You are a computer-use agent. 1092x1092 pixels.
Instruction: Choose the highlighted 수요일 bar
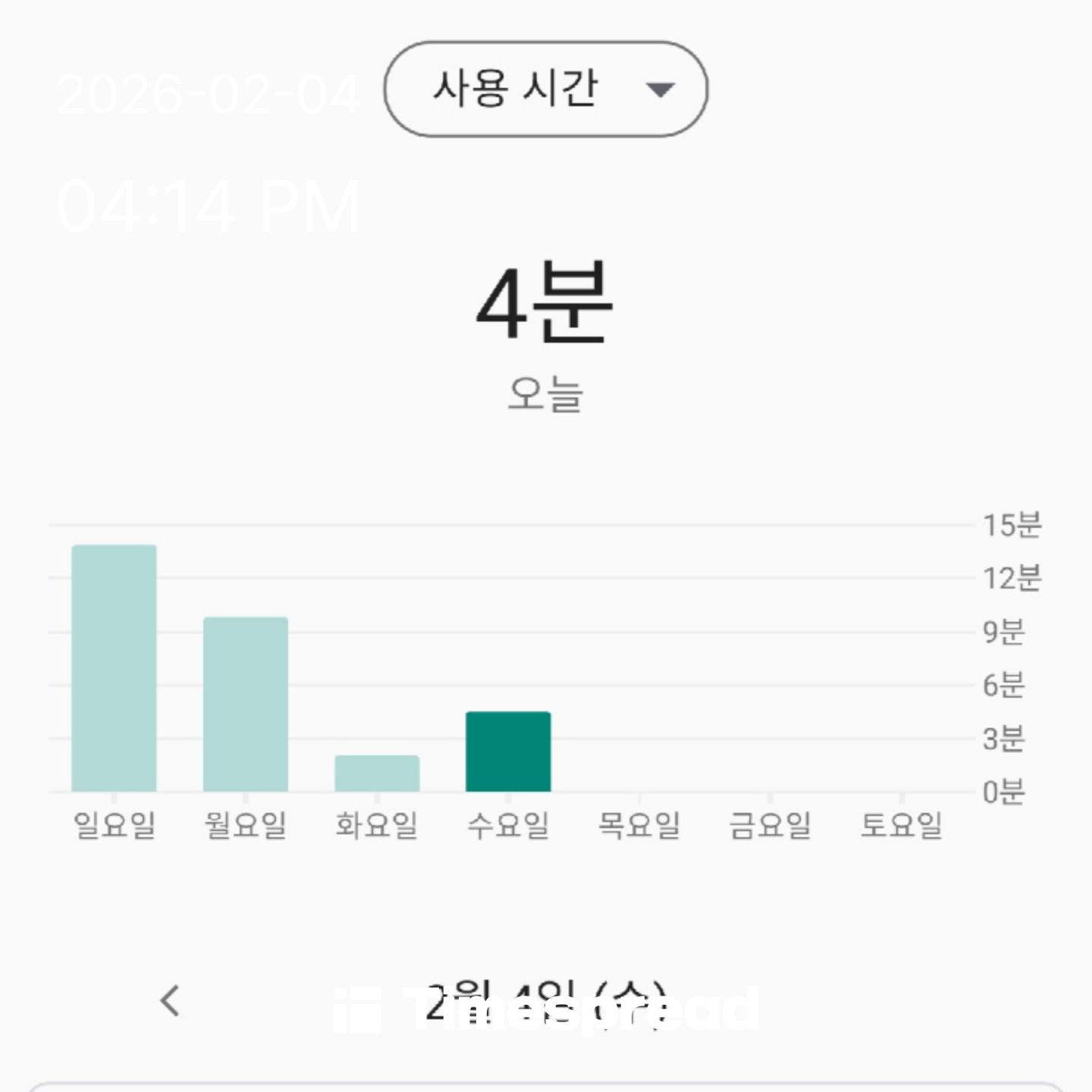(508, 751)
